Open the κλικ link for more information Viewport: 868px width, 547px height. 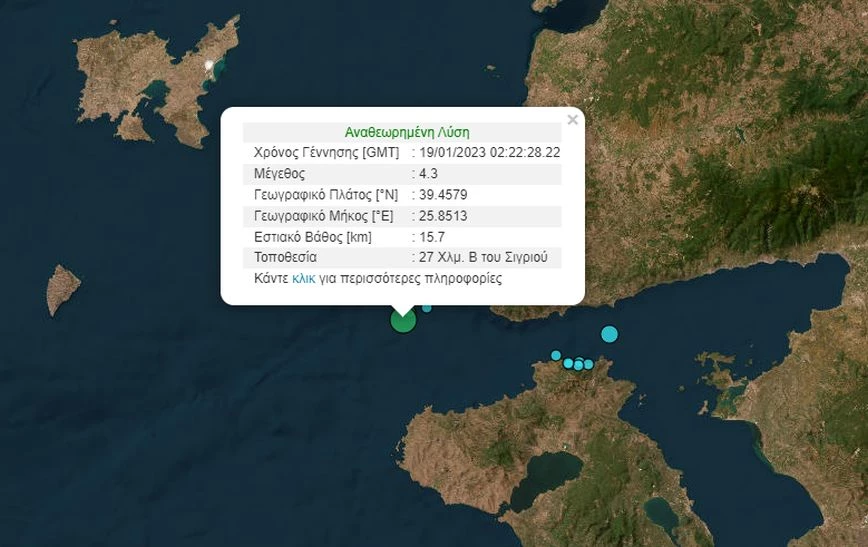tap(304, 279)
